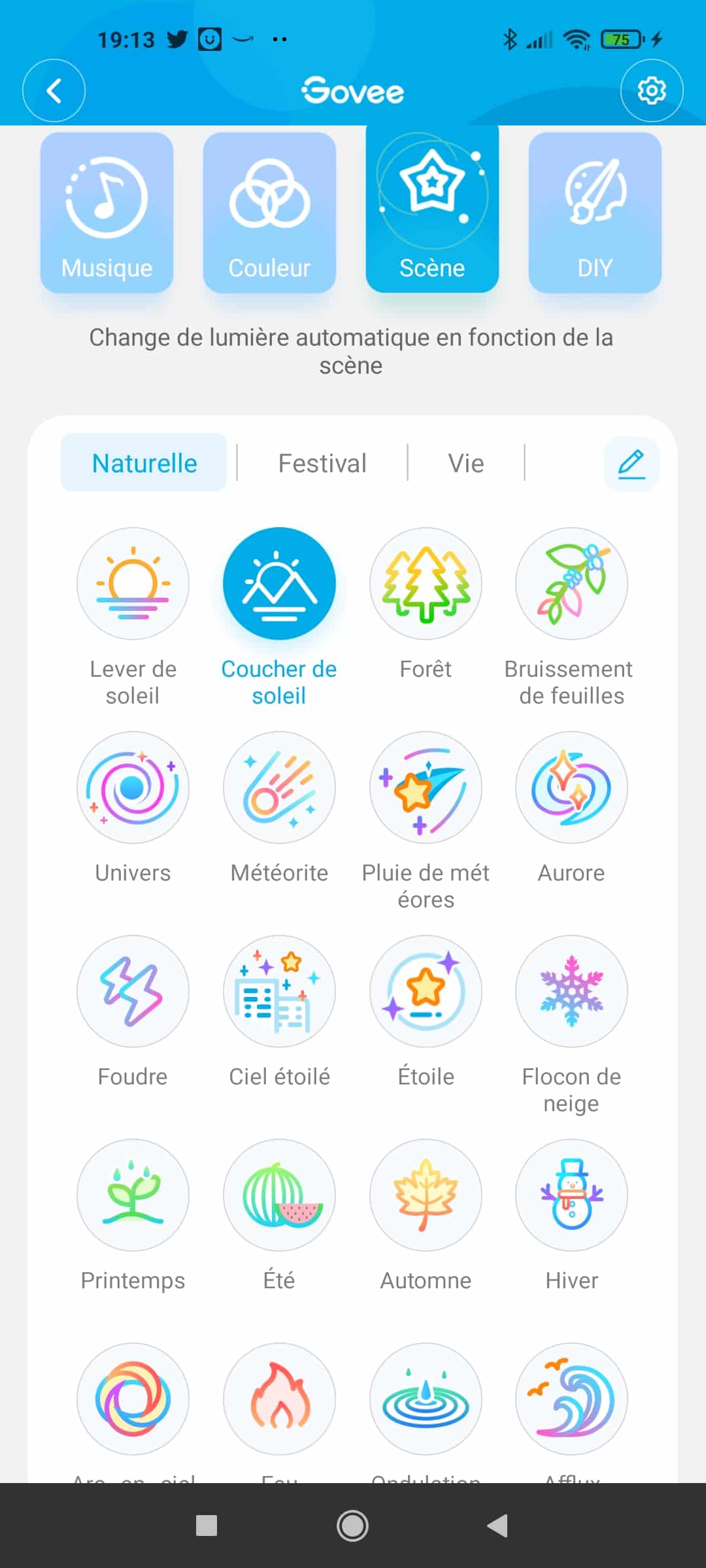Go back using the top-left arrow

54,91
